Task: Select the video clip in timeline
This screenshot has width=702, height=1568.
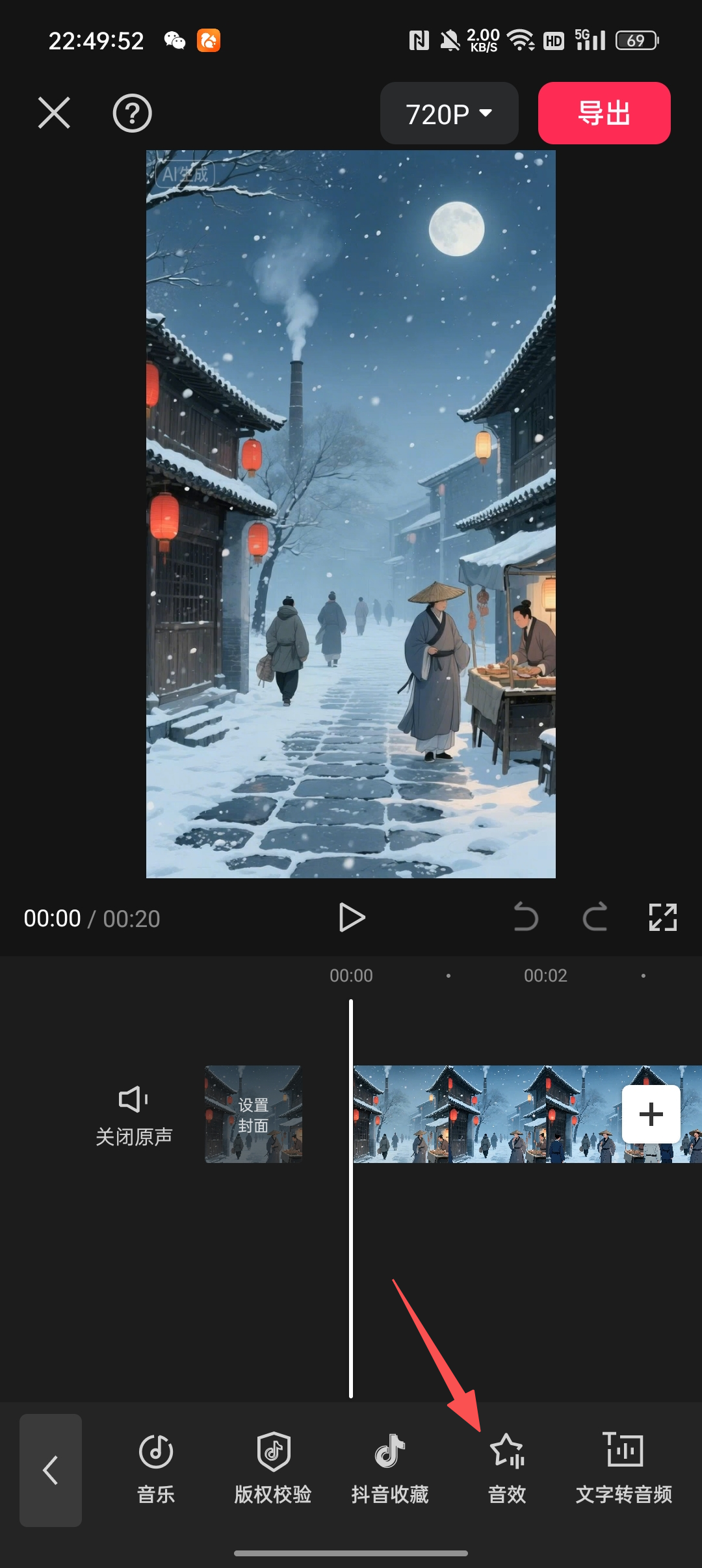Action: 481,1114
